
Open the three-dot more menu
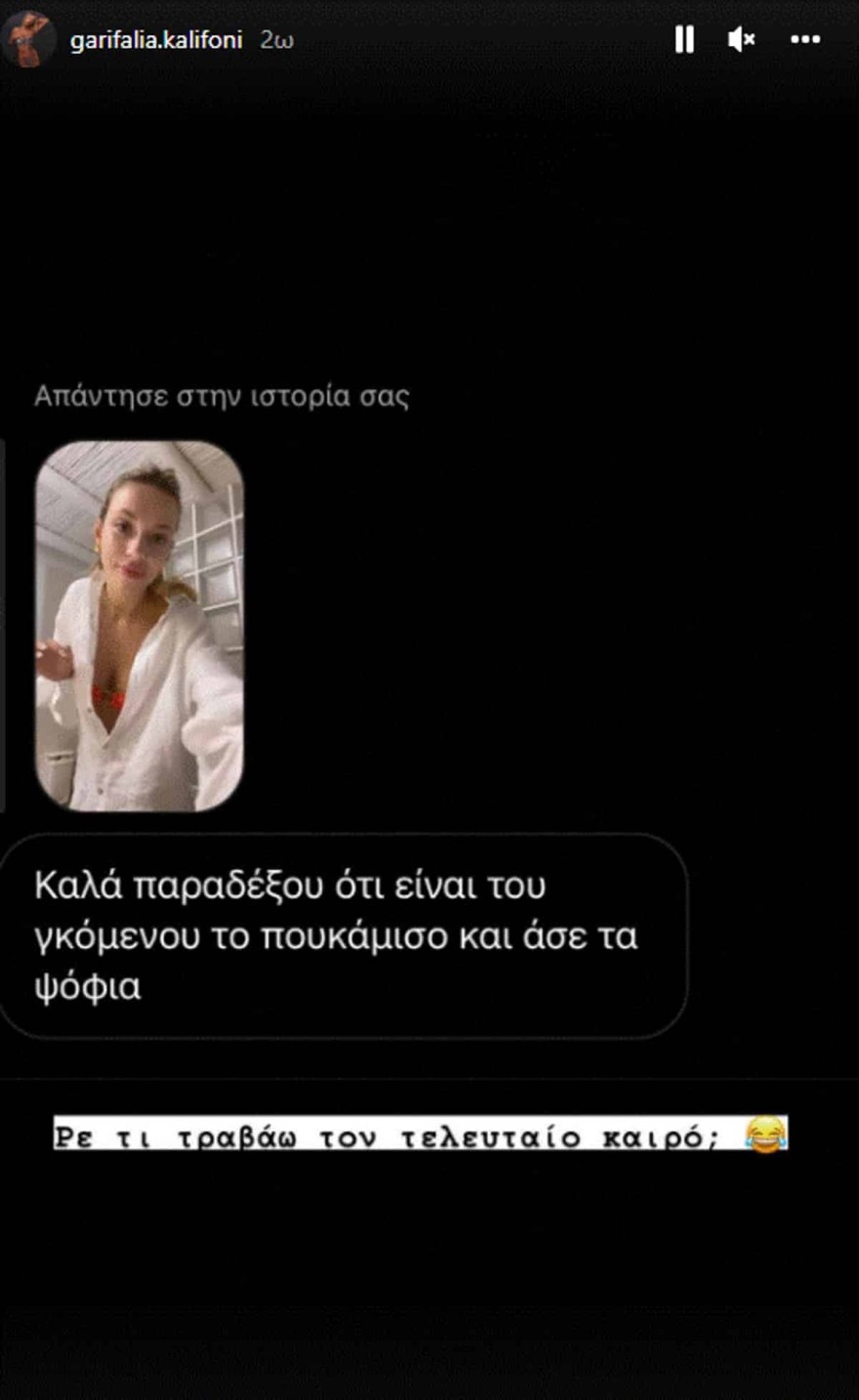coord(803,39)
